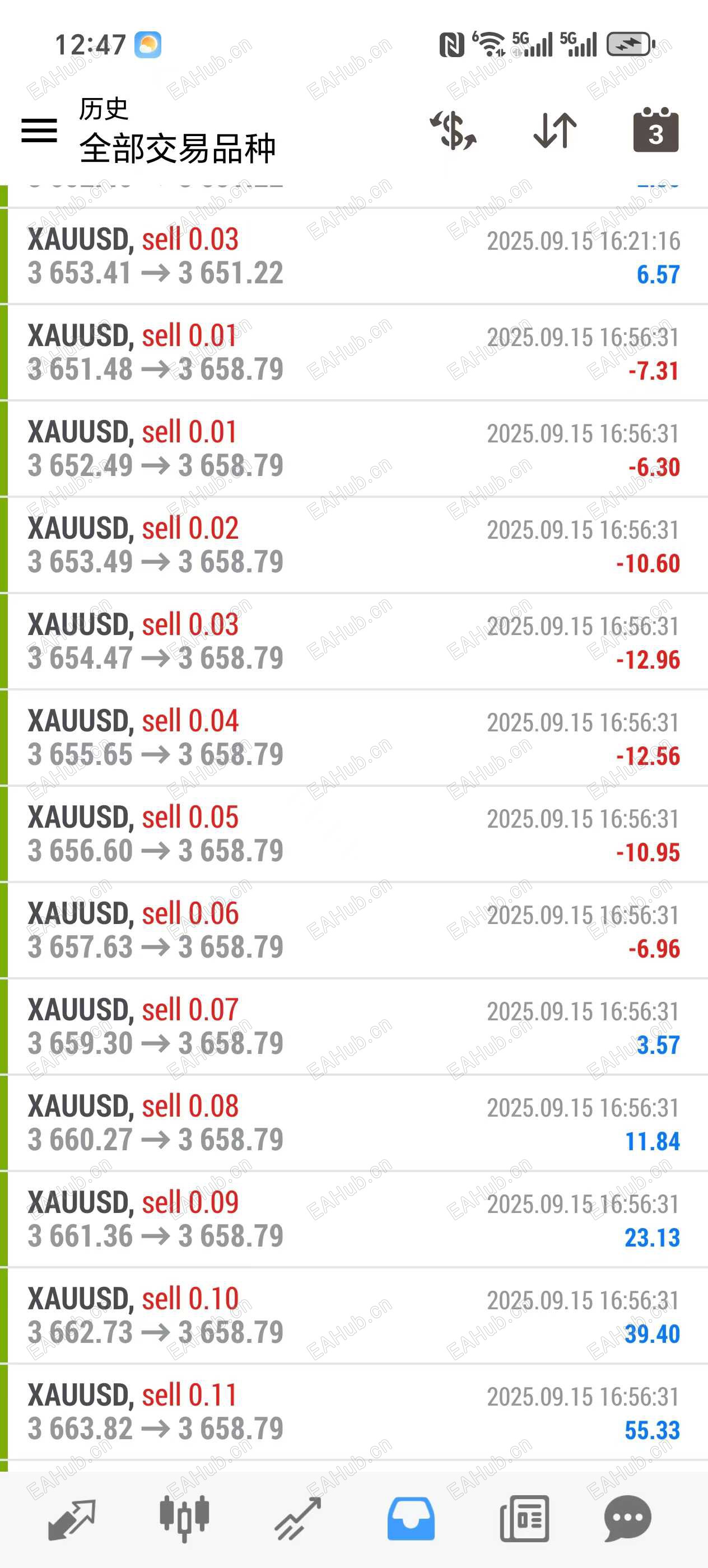The width and height of the screenshot is (708, 1568).
Task: Expand the sell 0.11 trade with 55.33 profit
Action: pos(353,1412)
